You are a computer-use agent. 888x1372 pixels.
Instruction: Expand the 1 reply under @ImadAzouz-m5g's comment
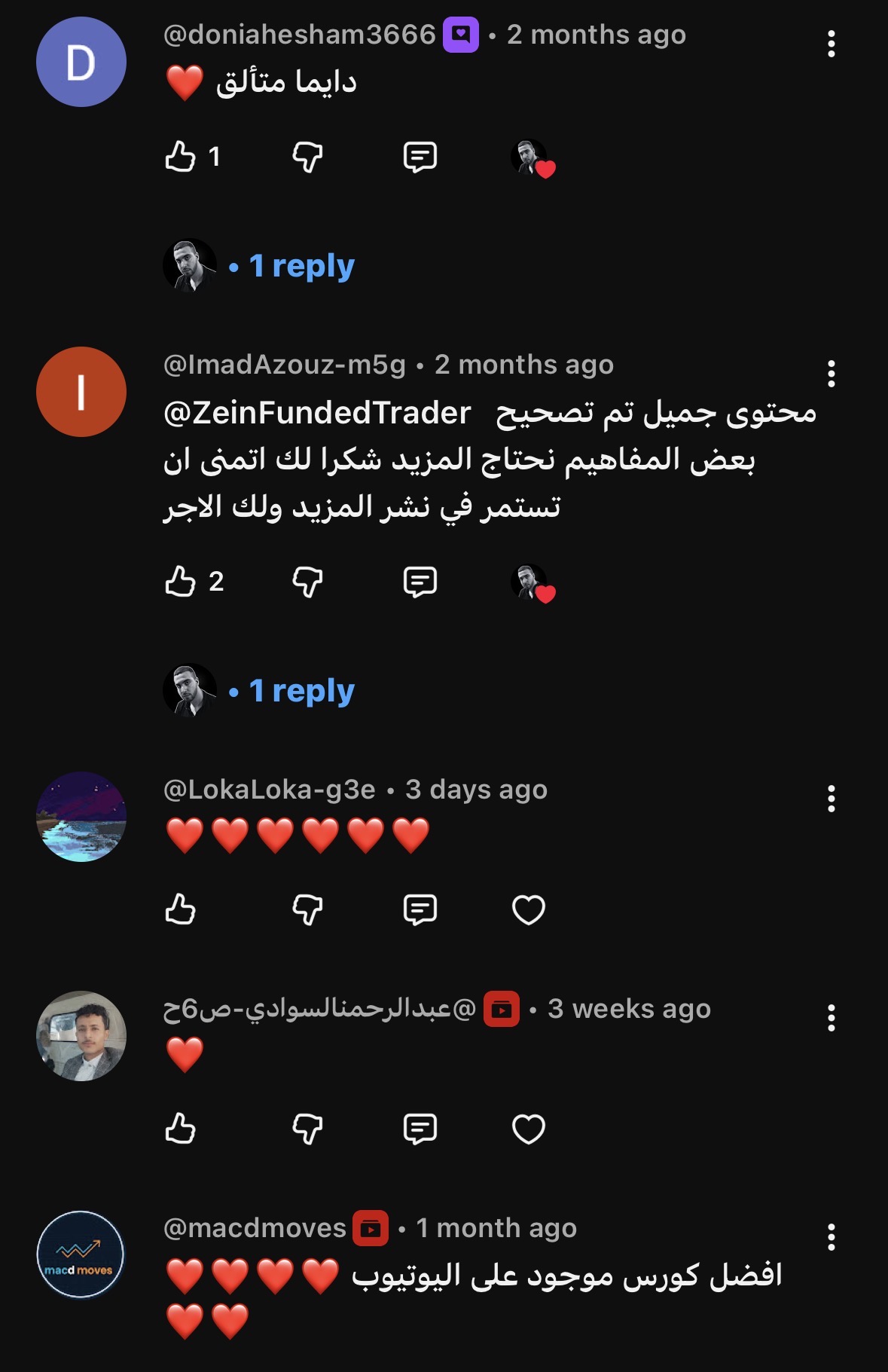pos(301,690)
